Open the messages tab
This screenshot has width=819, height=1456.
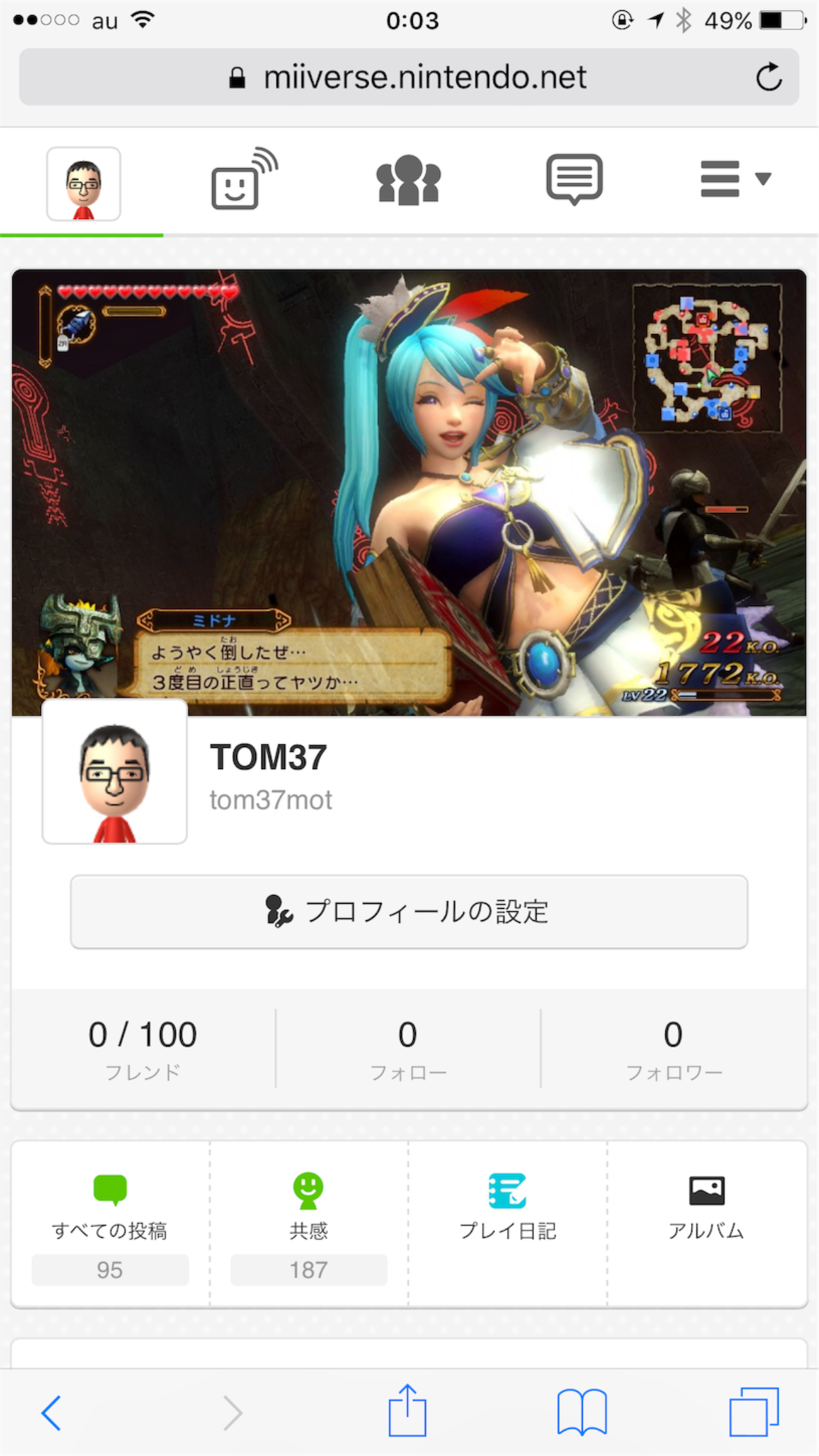coord(574,180)
